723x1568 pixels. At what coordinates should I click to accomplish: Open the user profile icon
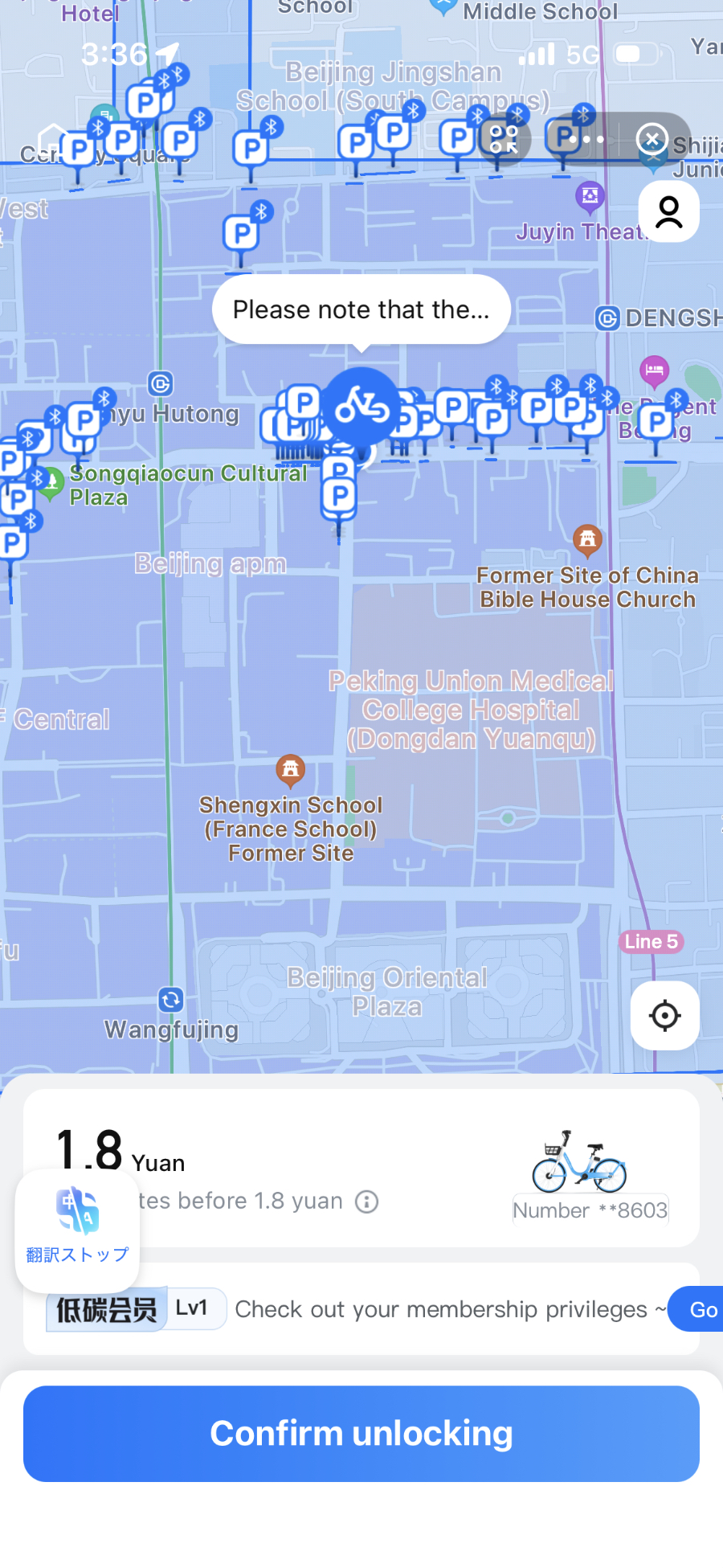(668, 211)
